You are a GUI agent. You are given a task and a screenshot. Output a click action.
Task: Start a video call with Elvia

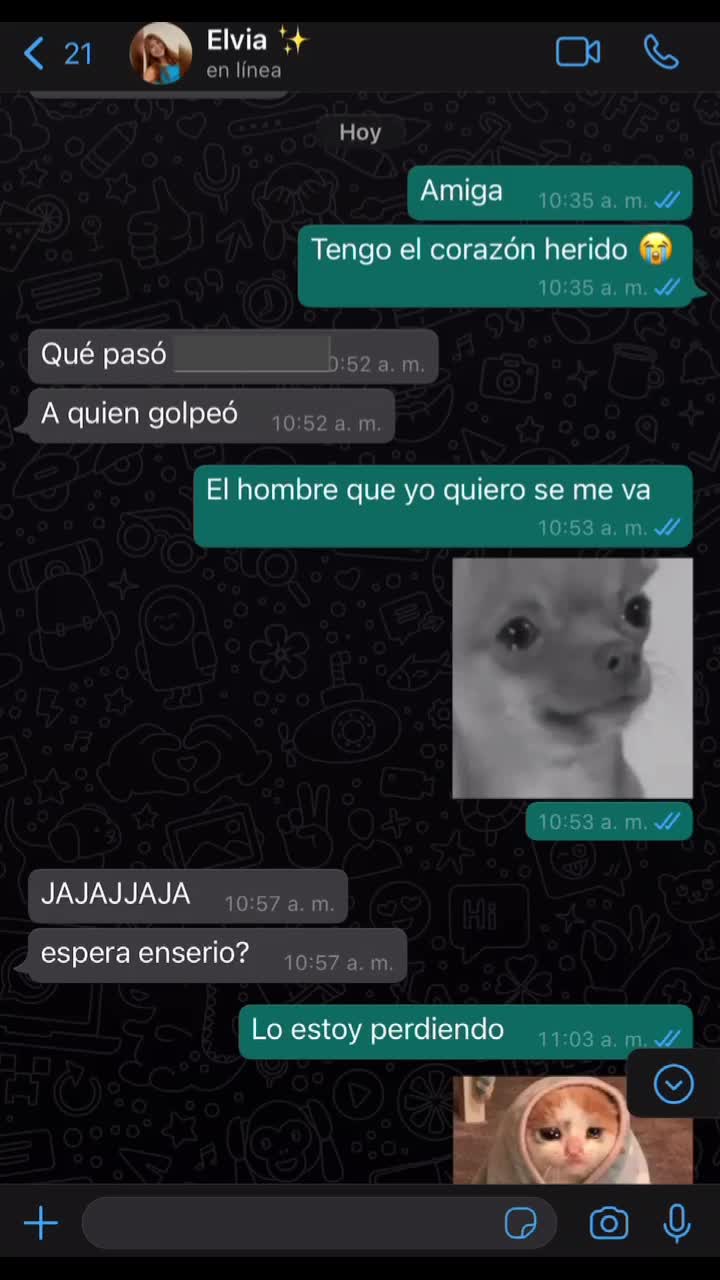point(578,52)
